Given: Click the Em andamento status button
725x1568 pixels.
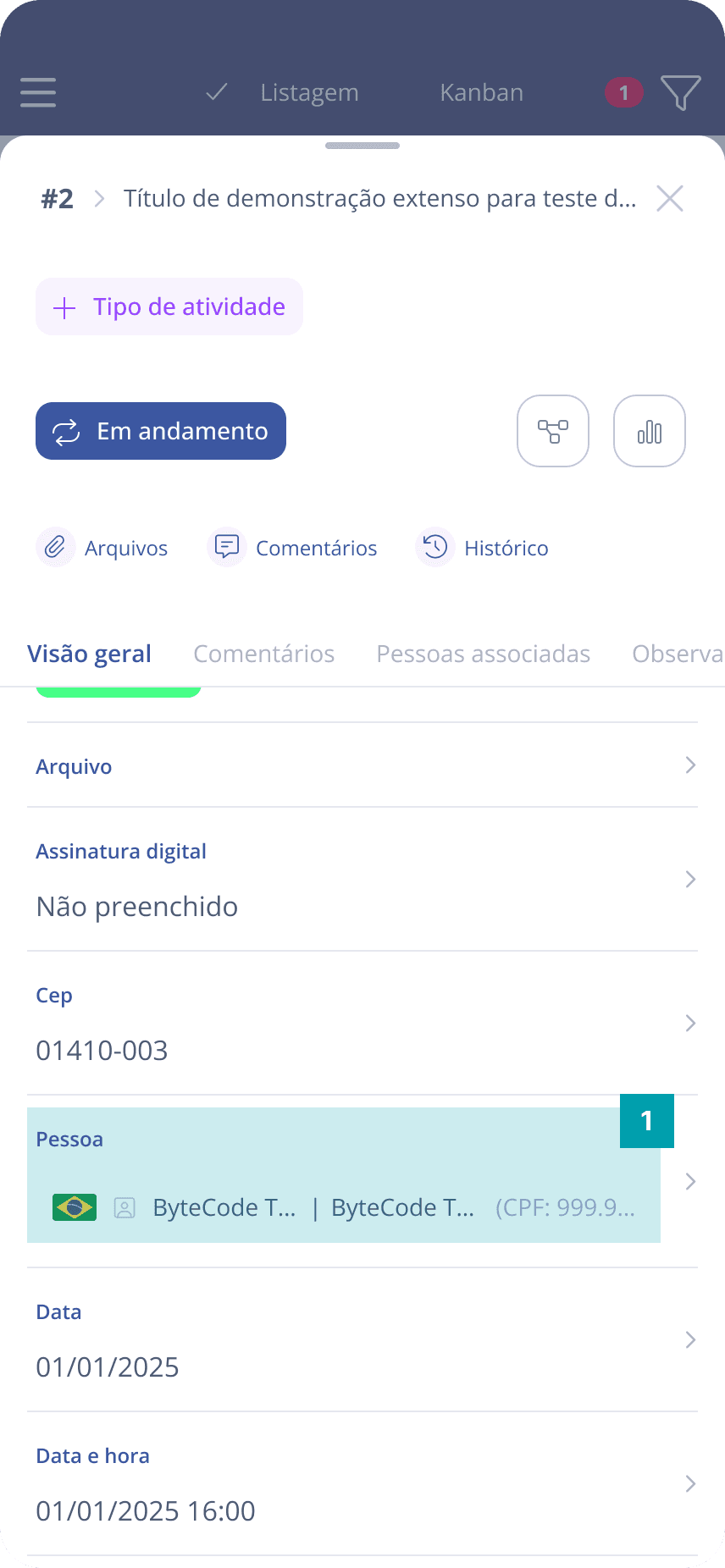Looking at the screenshot, I should point(160,431).
